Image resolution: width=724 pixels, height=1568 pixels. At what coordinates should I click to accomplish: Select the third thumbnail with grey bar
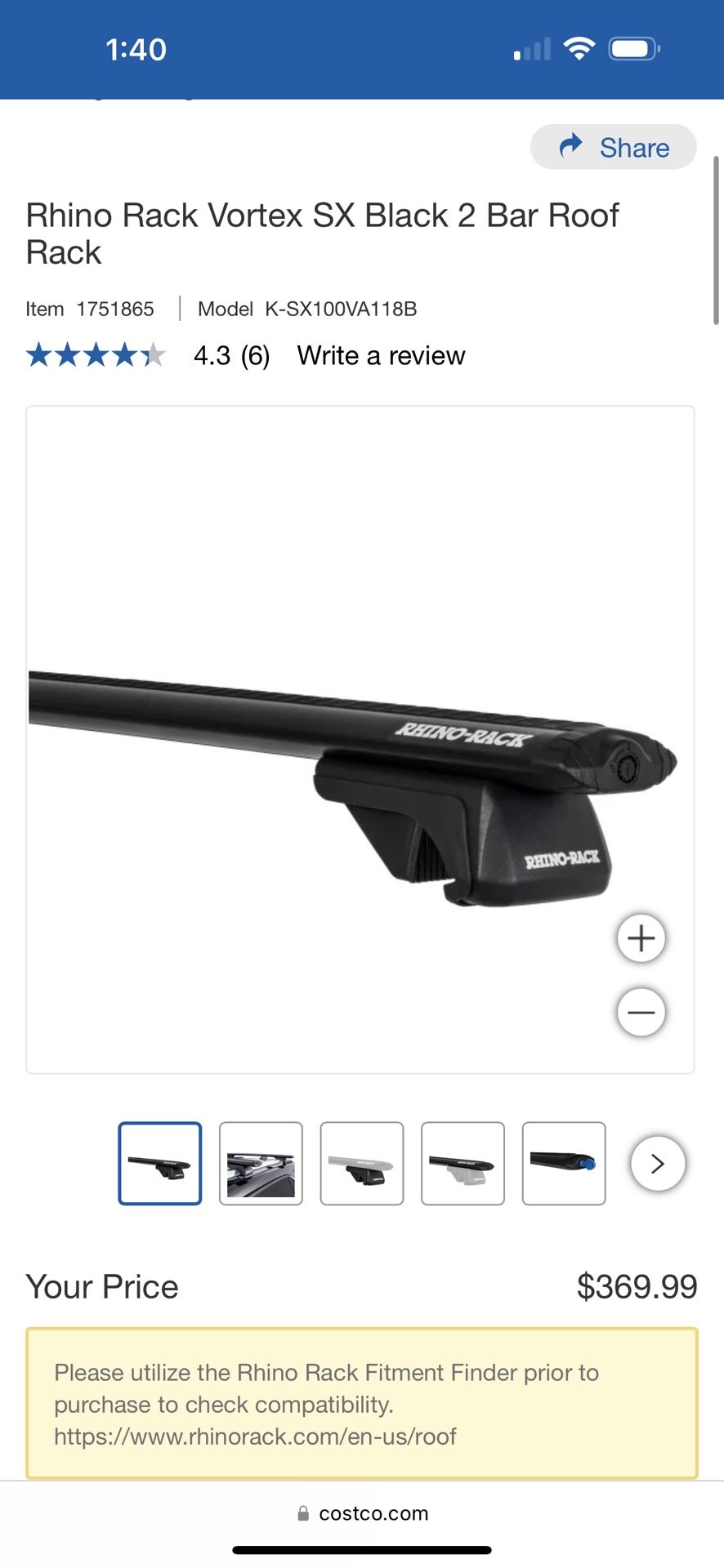(362, 1164)
